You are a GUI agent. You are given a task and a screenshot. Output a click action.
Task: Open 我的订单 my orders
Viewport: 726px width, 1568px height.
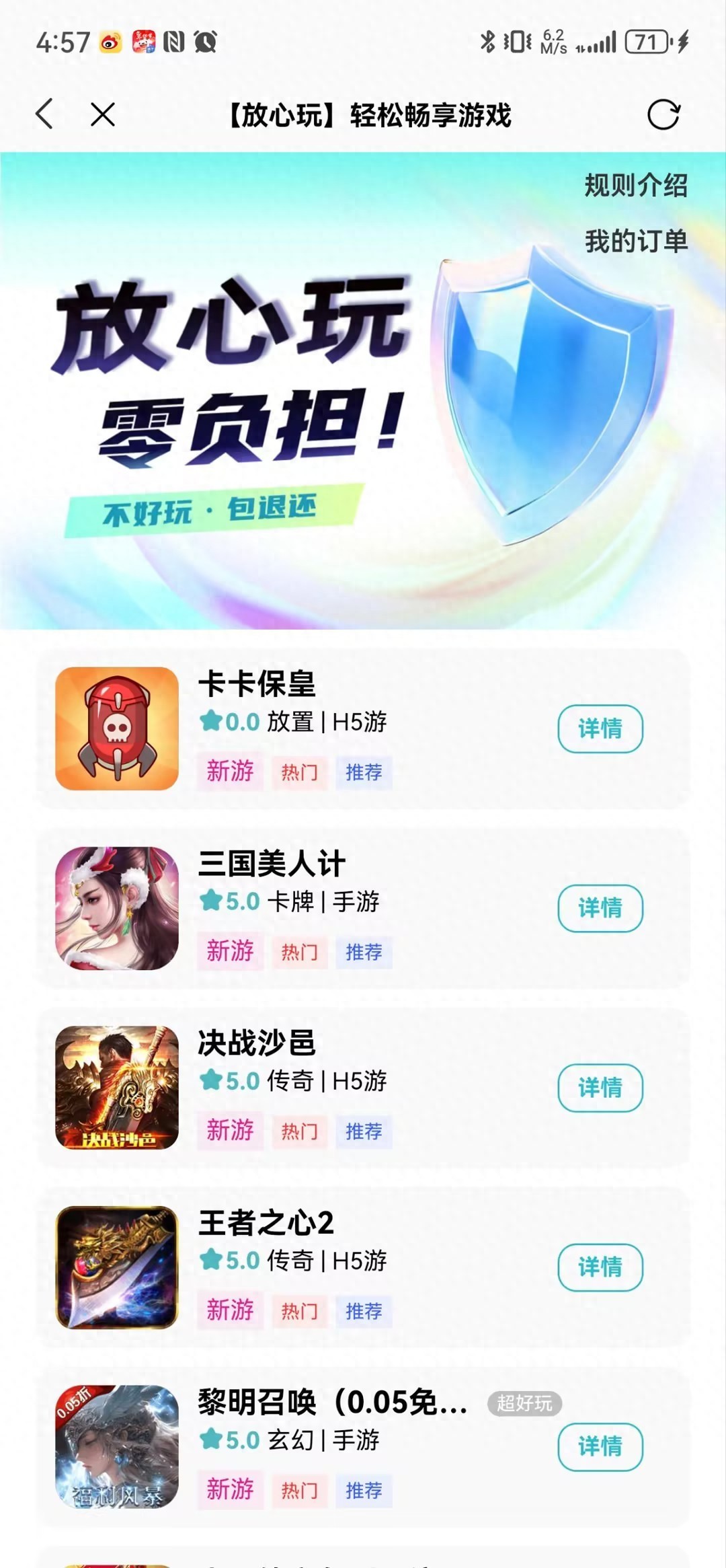635,241
